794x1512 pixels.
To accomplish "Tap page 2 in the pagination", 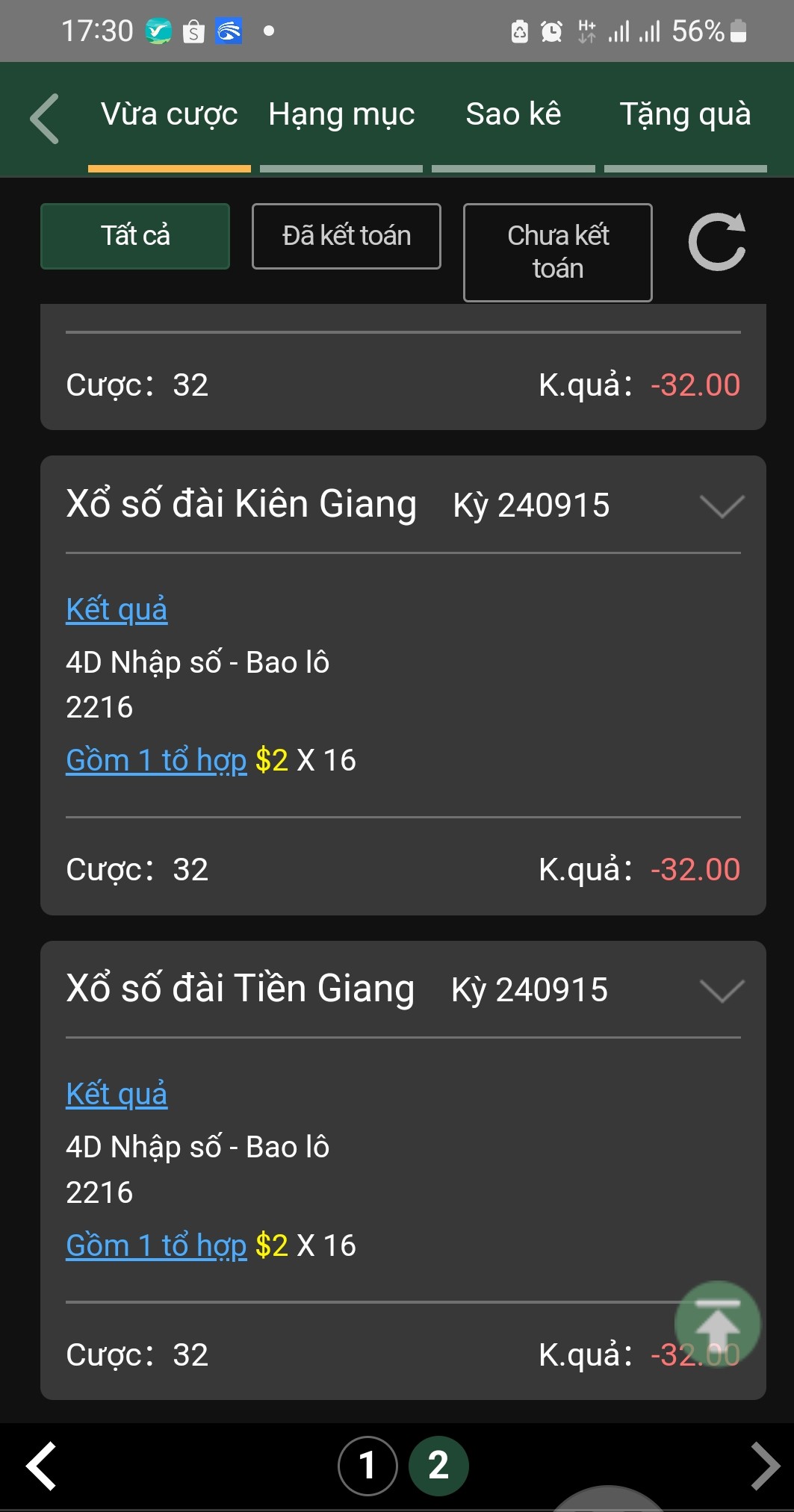I will pos(438,1466).
